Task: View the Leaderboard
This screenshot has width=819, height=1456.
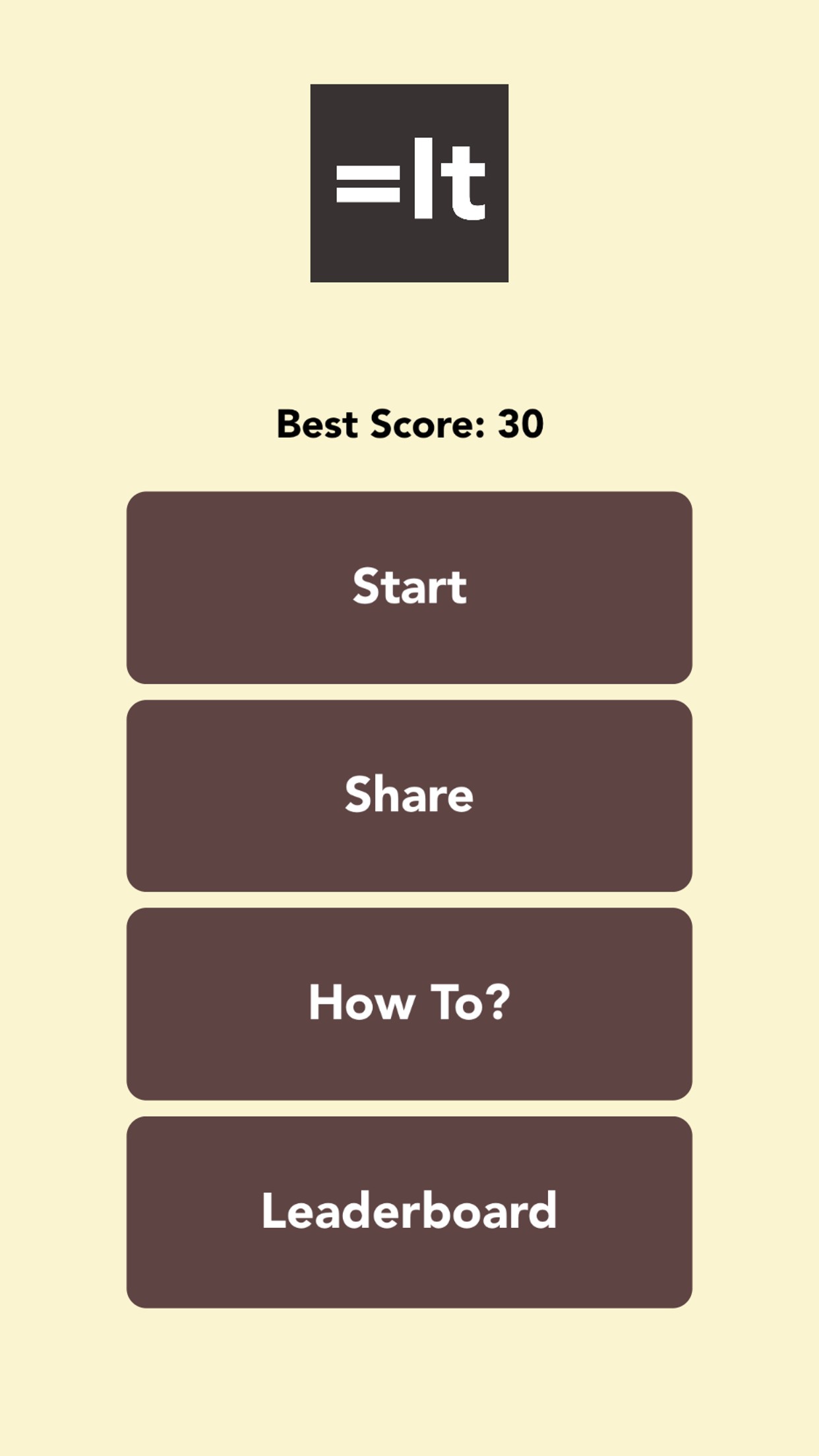Action: [409, 1211]
